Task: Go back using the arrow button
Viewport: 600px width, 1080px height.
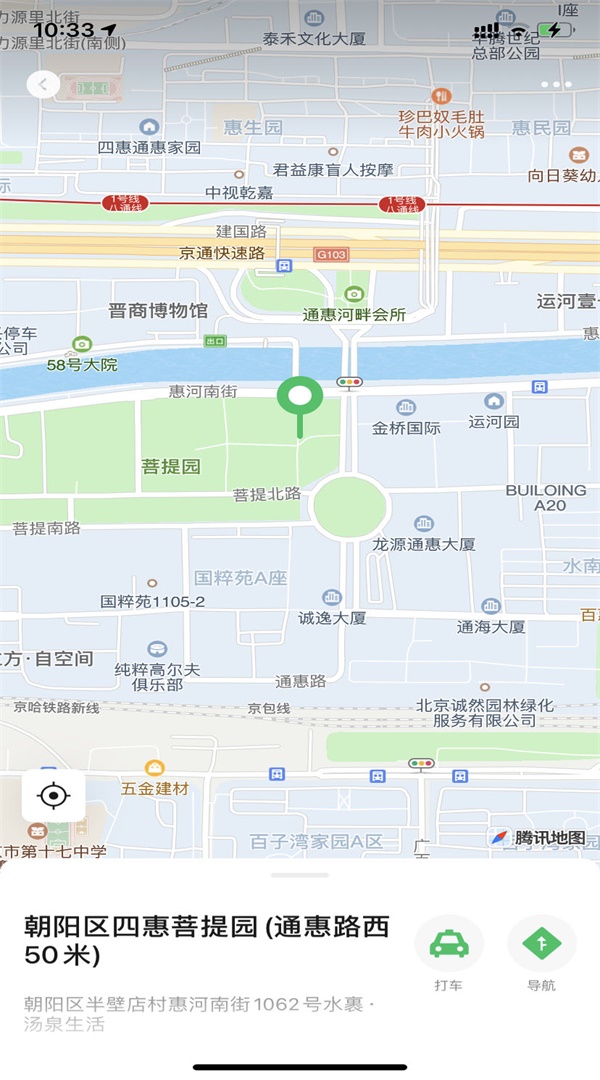Action: point(42,85)
